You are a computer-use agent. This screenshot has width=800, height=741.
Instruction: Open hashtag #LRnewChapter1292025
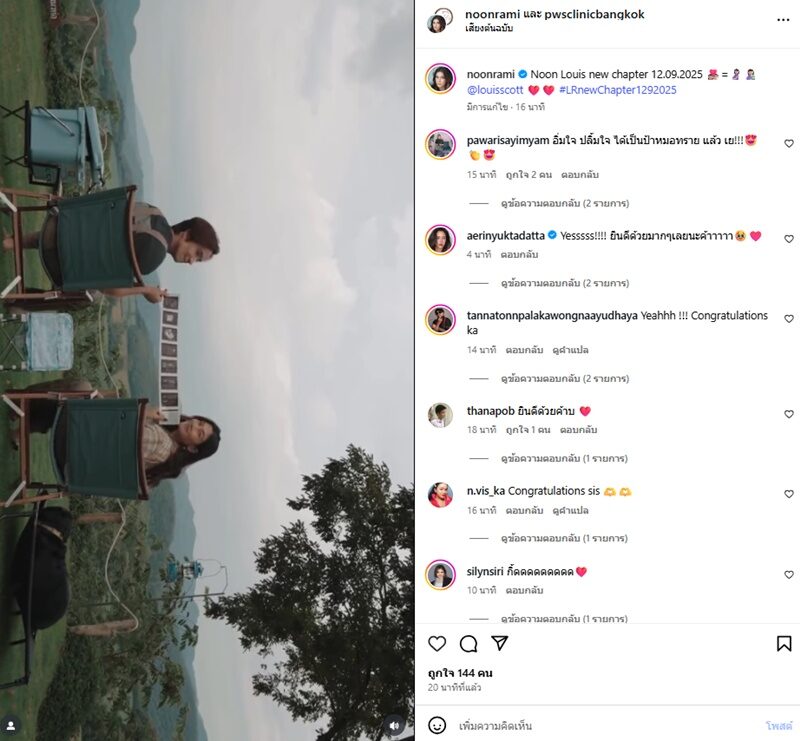618,90
